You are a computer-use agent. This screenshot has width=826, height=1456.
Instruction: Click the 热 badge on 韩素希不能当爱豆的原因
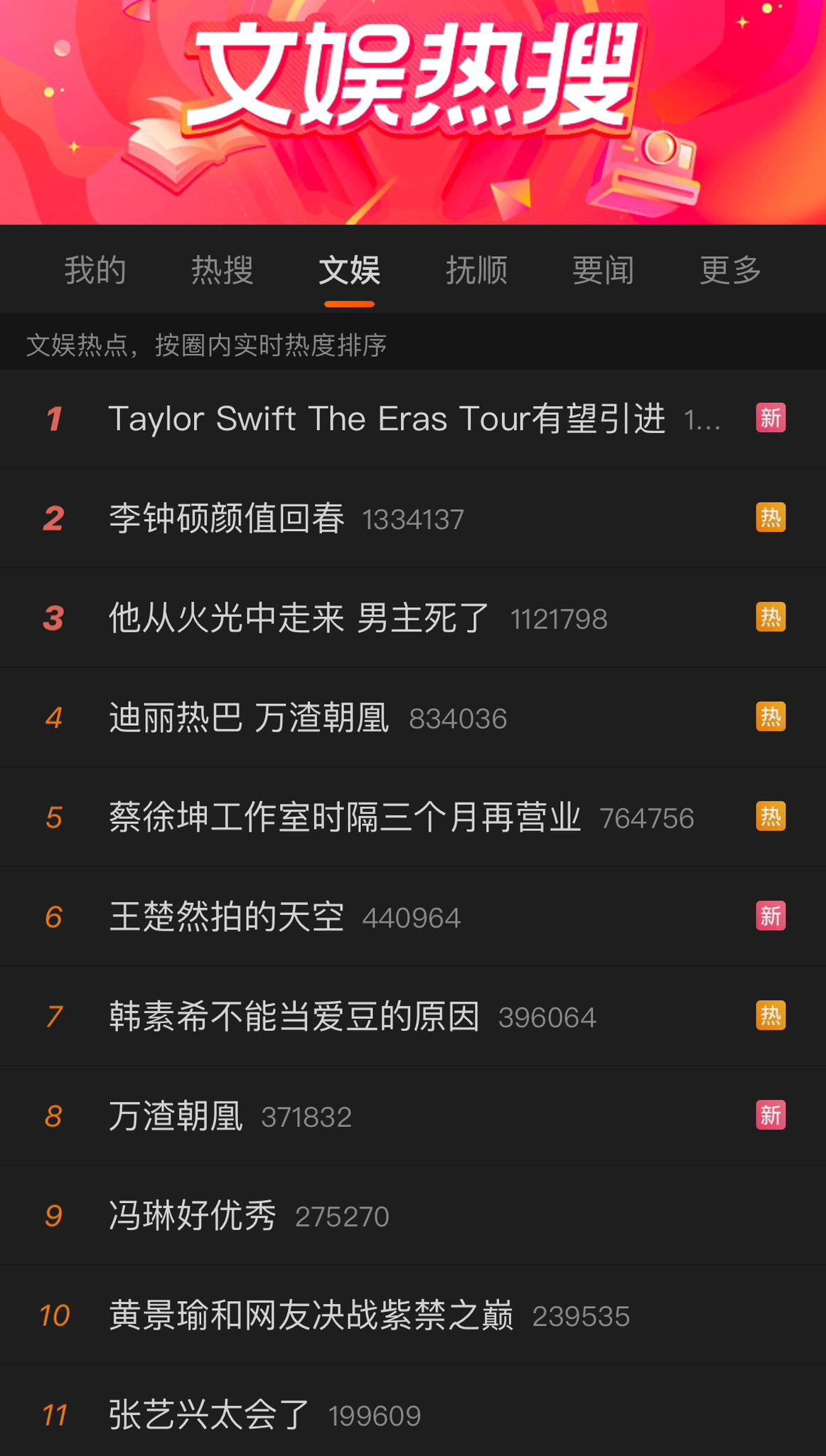tap(771, 1017)
